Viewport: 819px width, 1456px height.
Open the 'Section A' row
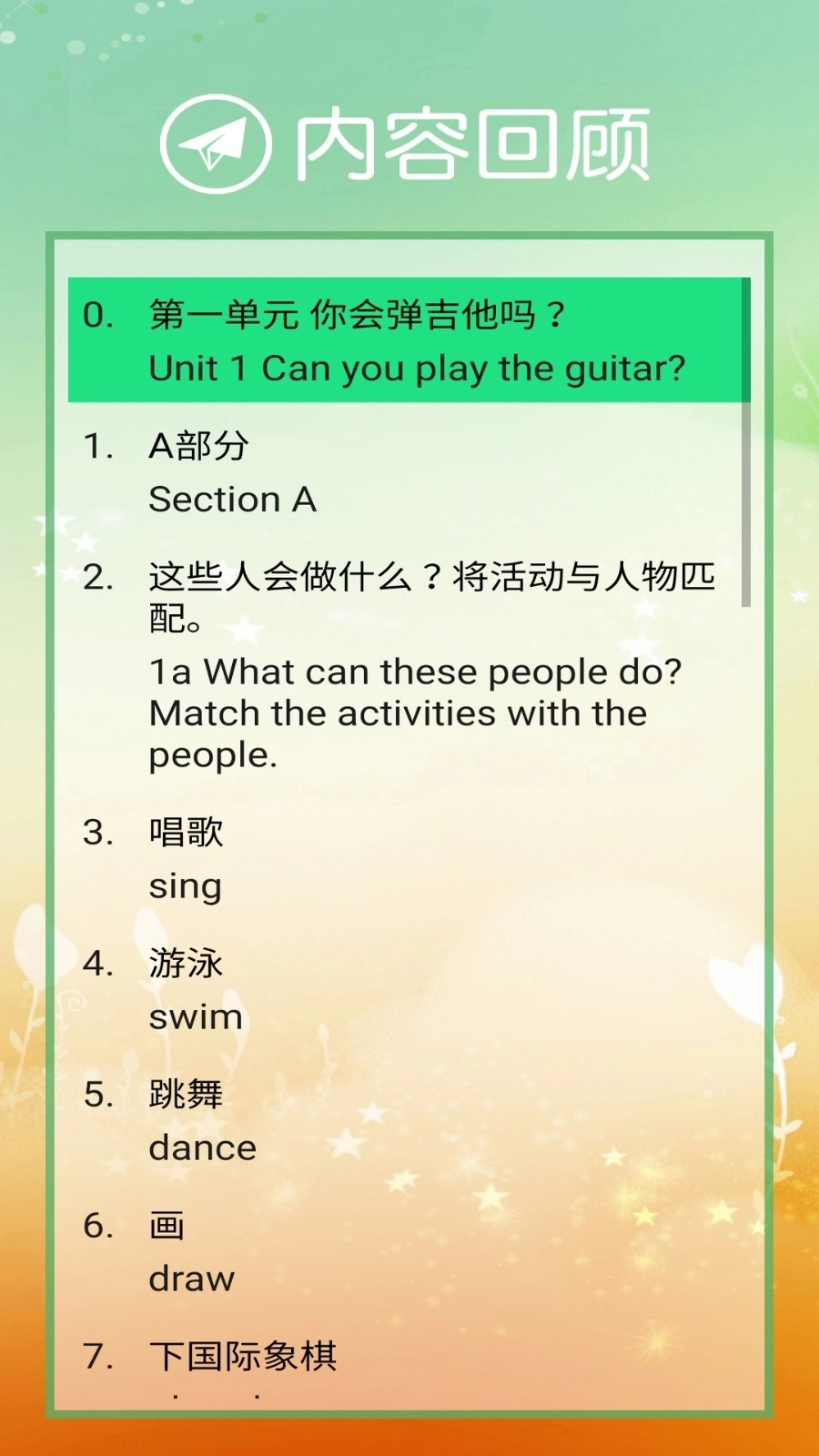click(x=406, y=472)
